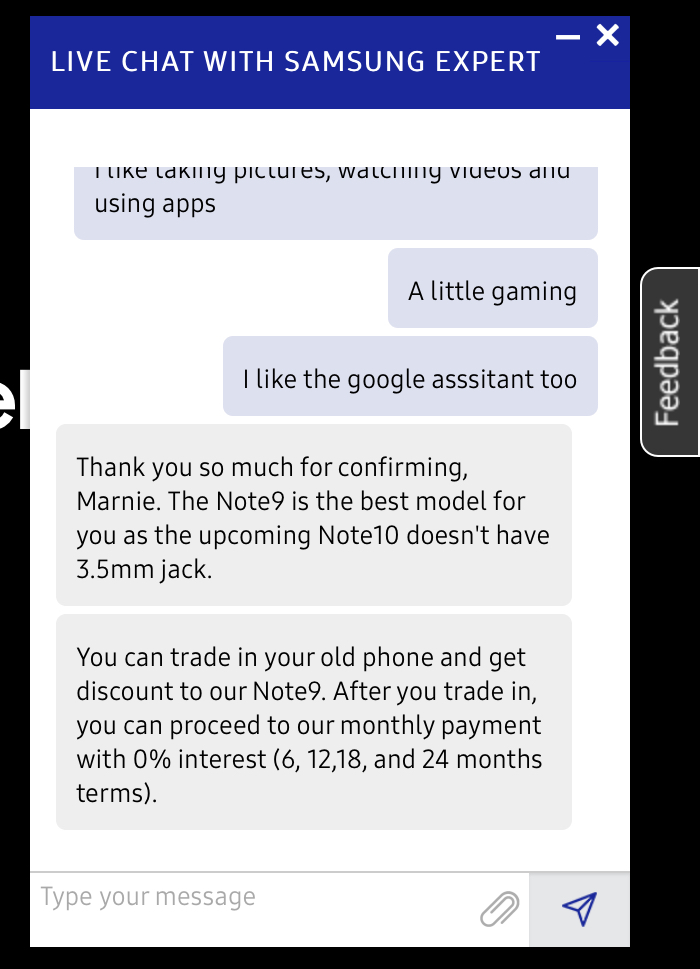The image size is (700, 969).
Task: Minimize the live chat window
Action: [x=567, y=37]
